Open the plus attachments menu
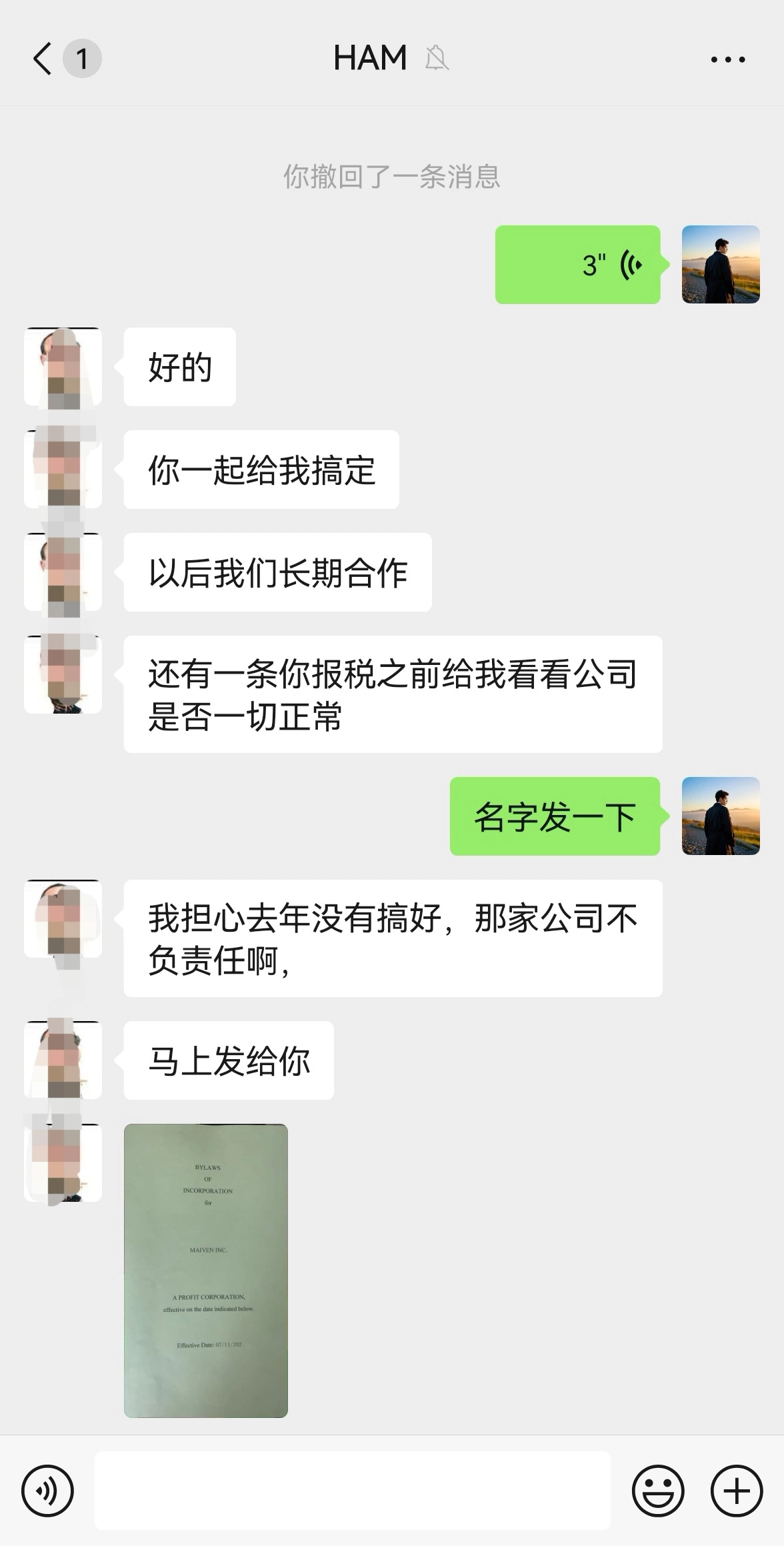The height and width of the screenshot is (1546, 784). [x=737, y=1491]
